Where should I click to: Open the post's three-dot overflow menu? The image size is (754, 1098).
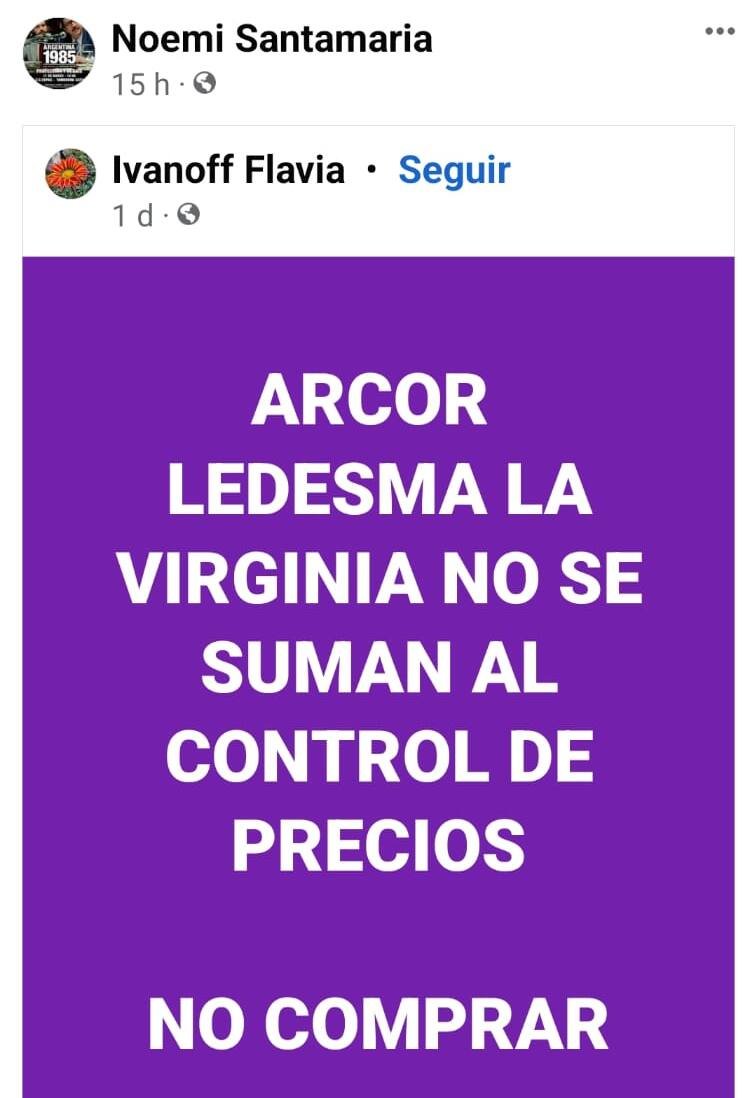coord(720,32)
